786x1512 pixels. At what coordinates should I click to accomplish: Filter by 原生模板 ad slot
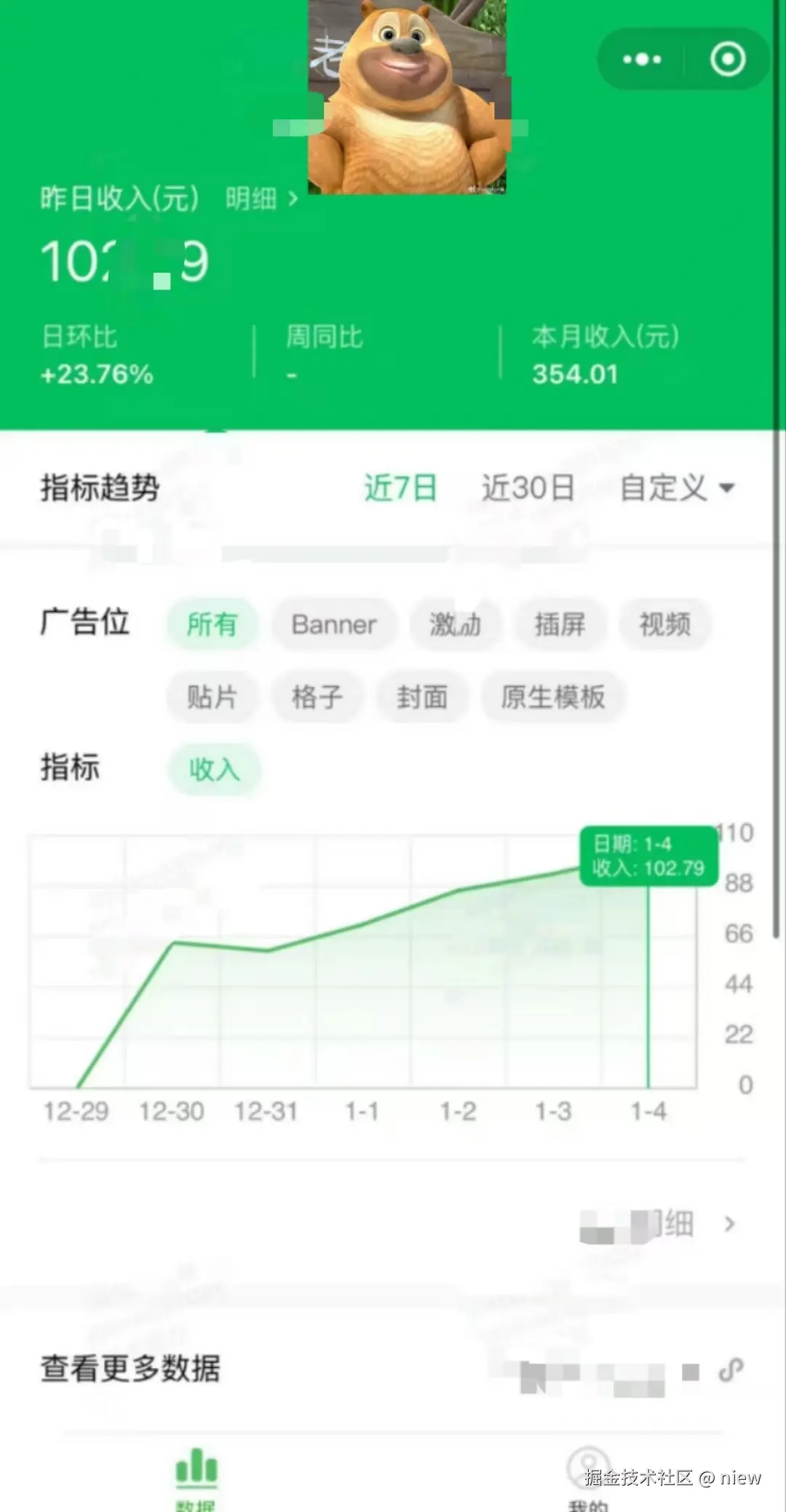(x=552, y=697)
